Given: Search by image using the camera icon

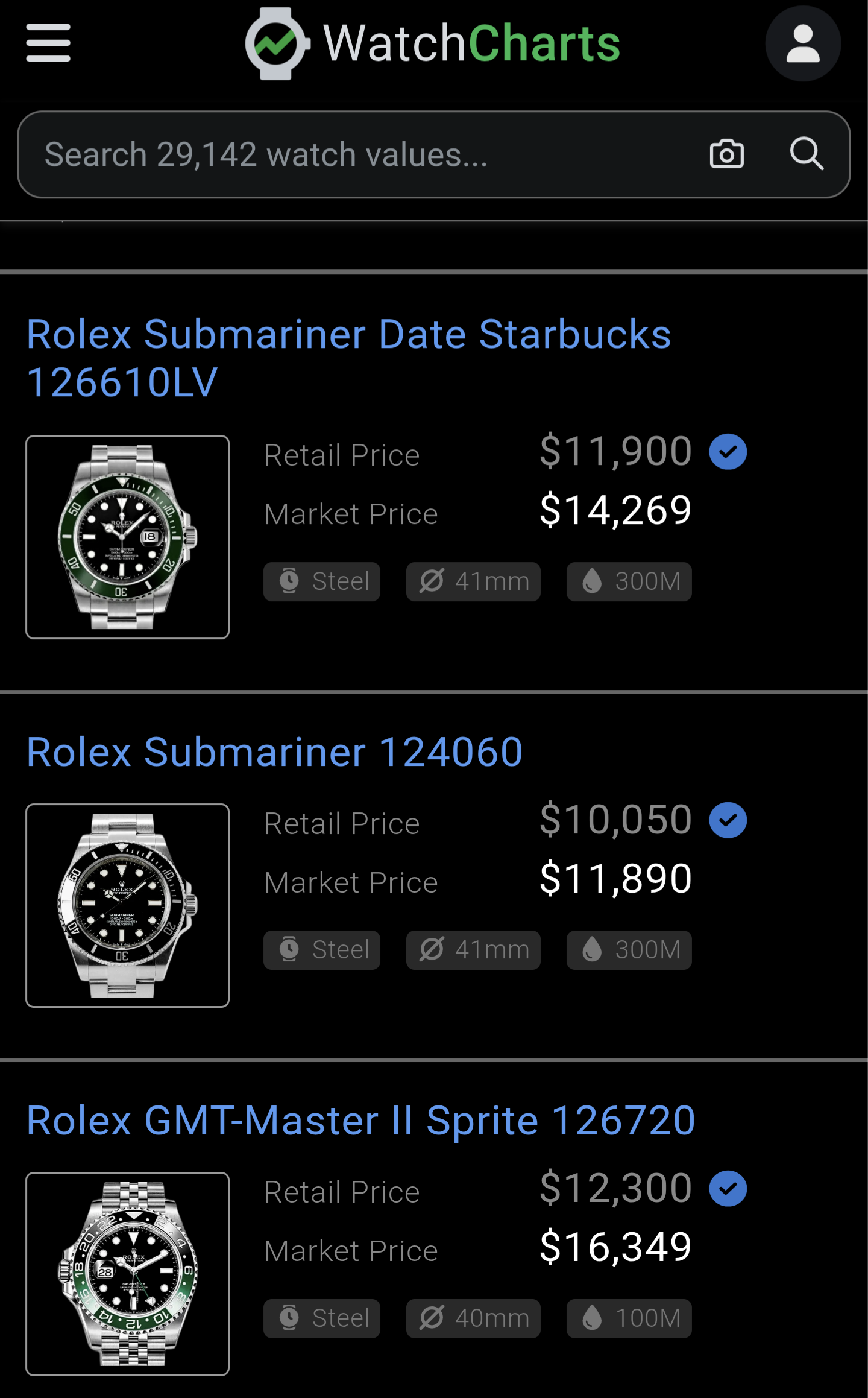Looking at the screenshot, I should [726, 154].
